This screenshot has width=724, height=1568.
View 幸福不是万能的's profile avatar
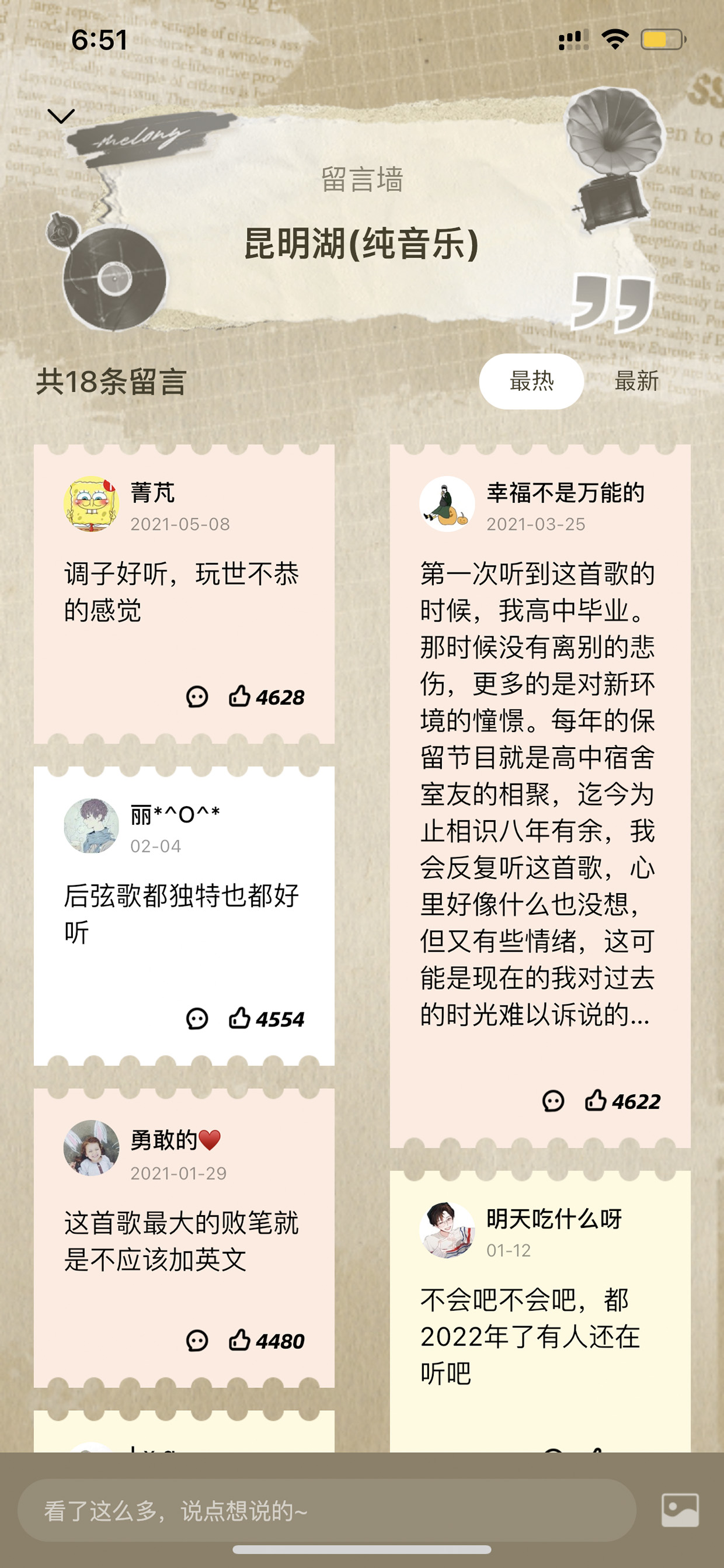(447, 504)
